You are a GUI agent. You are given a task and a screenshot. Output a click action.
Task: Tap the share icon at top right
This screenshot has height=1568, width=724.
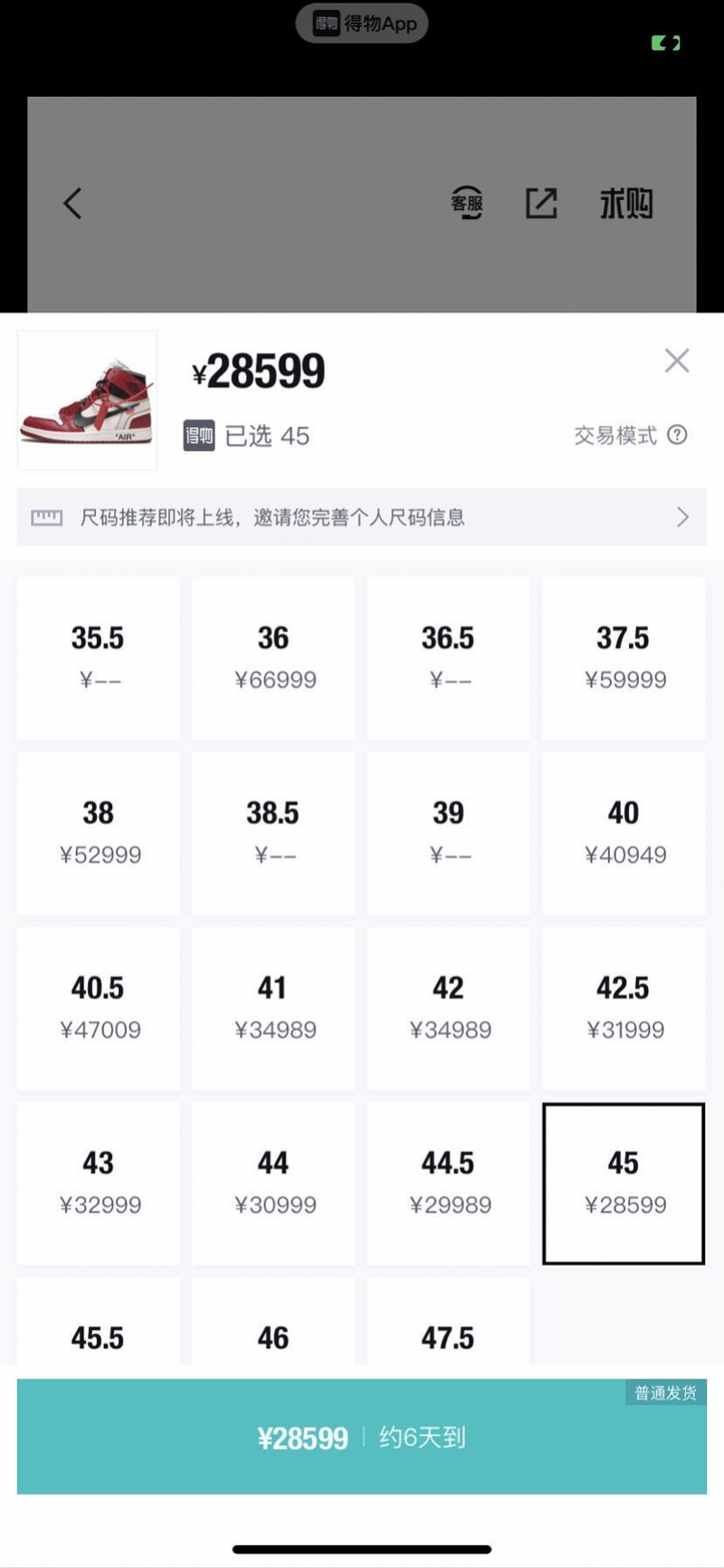click(541, 204)
